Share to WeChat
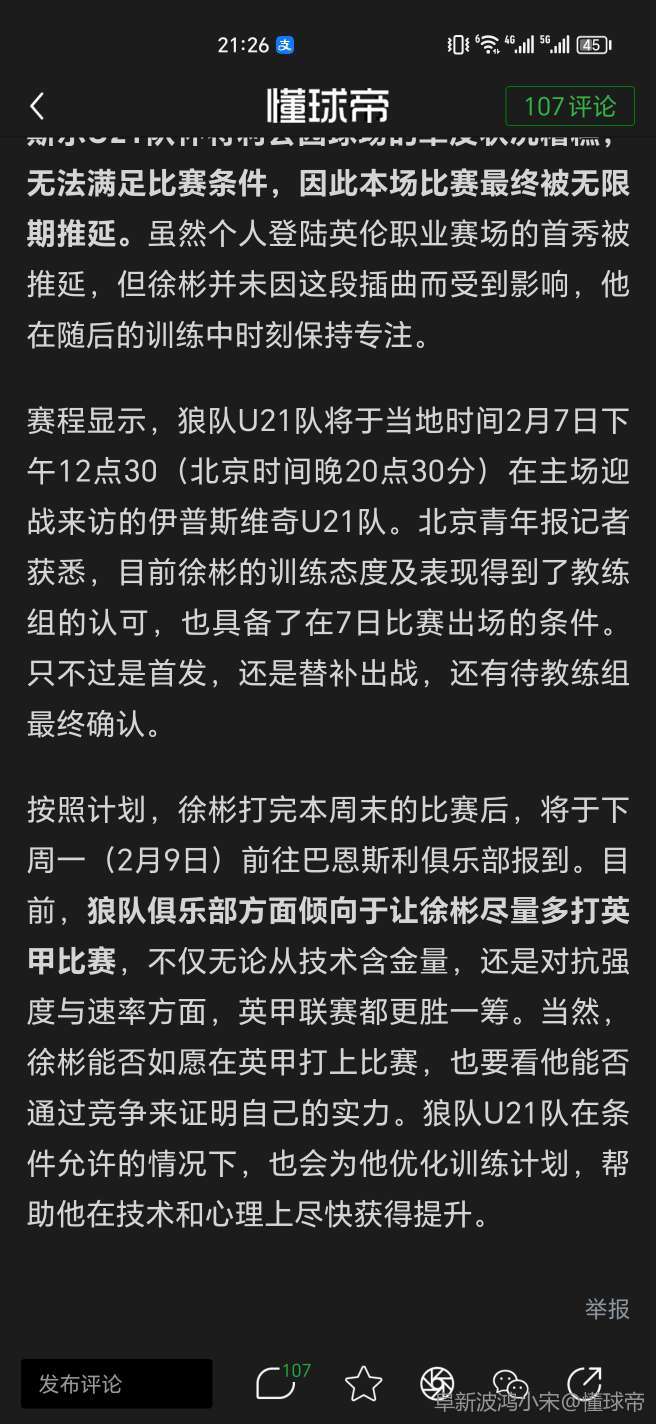The height and width of the screenshot is (1424, 656). tap(510, 1384)
